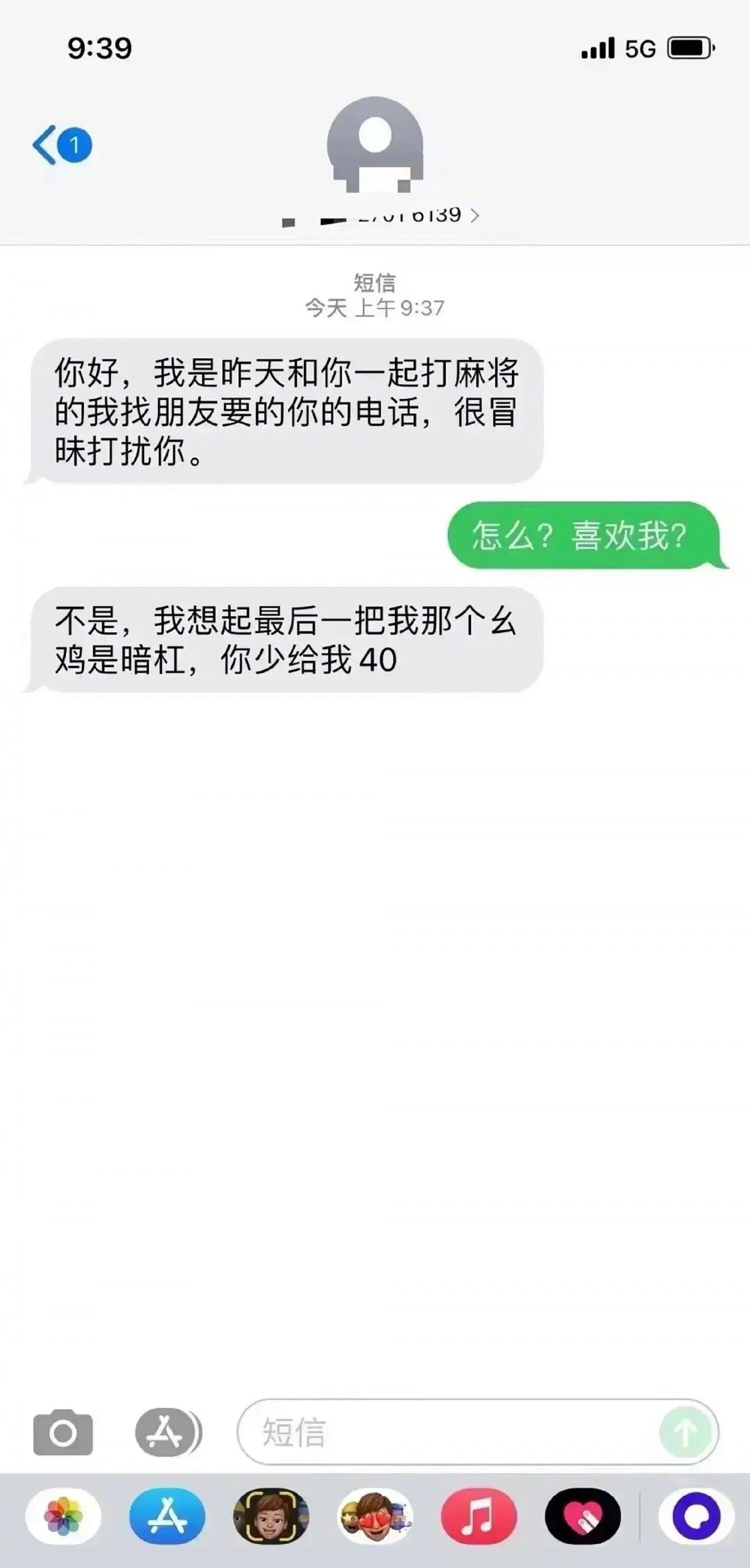
Task: Tap the unread count badge showing 1
Action: (x=74, y=145)
